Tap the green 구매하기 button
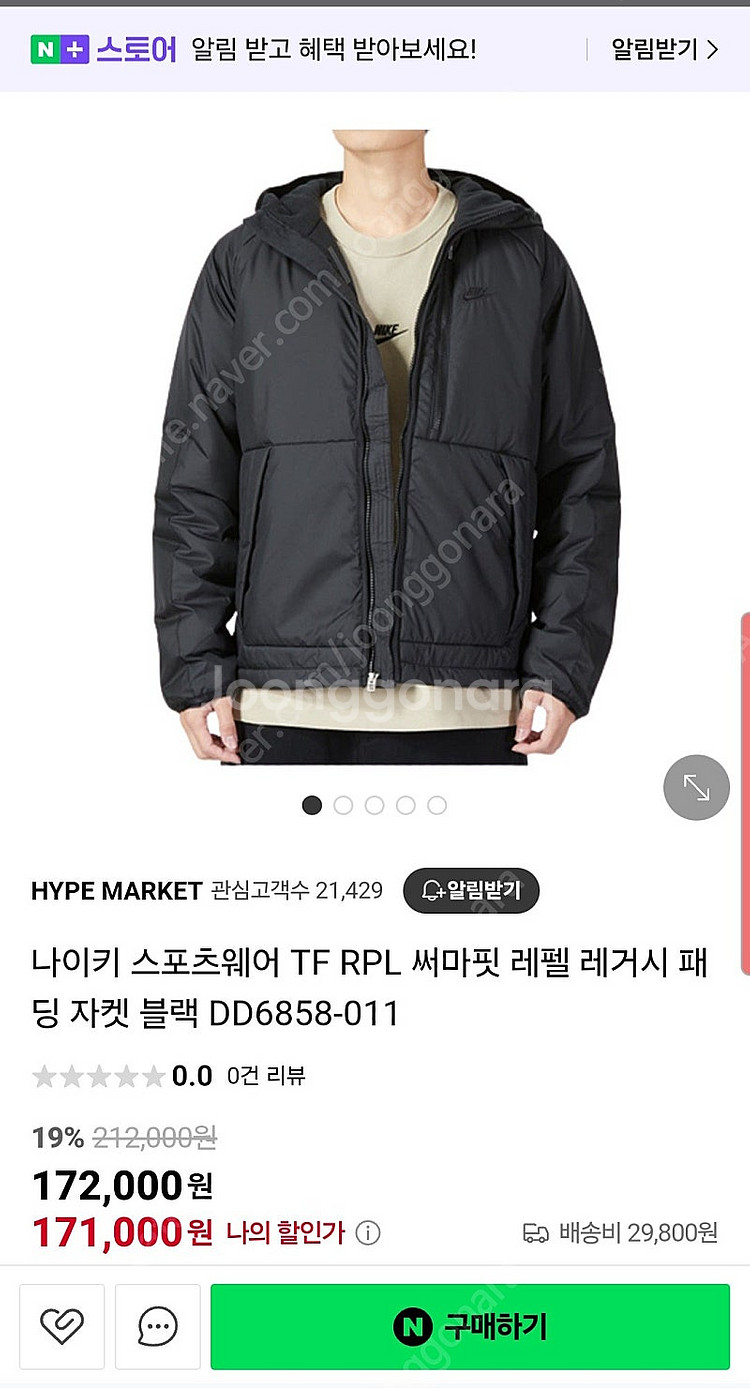The height and width of the screenshot is (1388, 750). pyautogui.click(x=470, y=1327)
